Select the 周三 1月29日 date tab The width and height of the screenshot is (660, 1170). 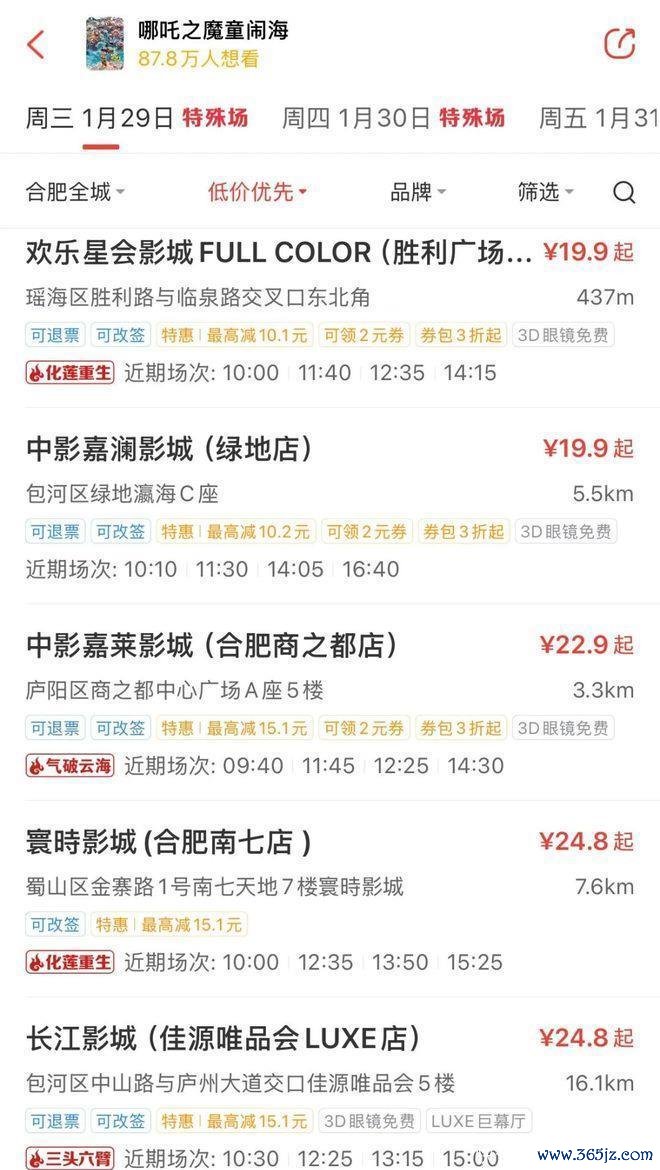click(136, 118)
